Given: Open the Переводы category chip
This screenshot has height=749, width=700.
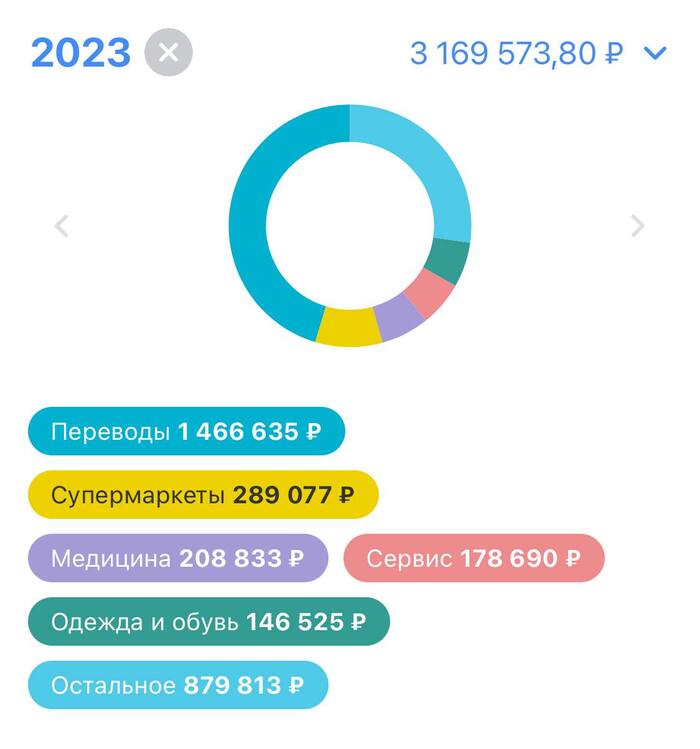Looking at the screenshot, I should tap(186, 432).
